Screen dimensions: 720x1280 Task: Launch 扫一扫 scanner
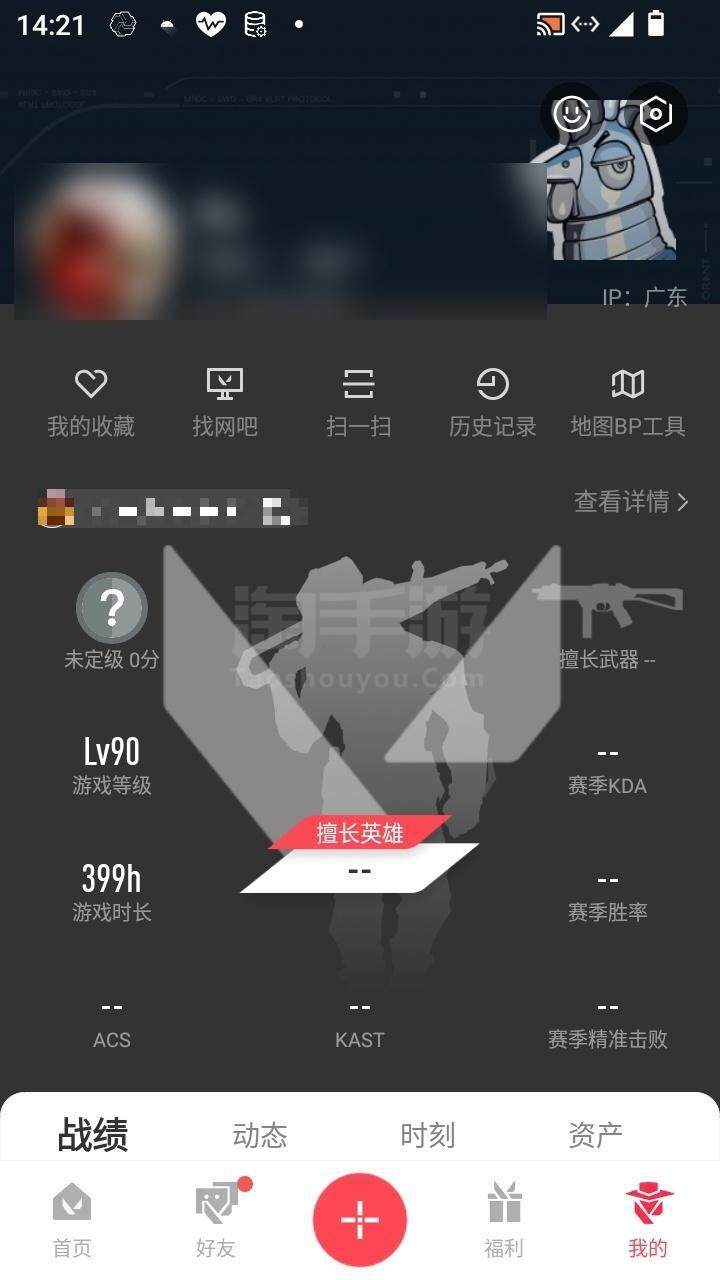point(358,402)
